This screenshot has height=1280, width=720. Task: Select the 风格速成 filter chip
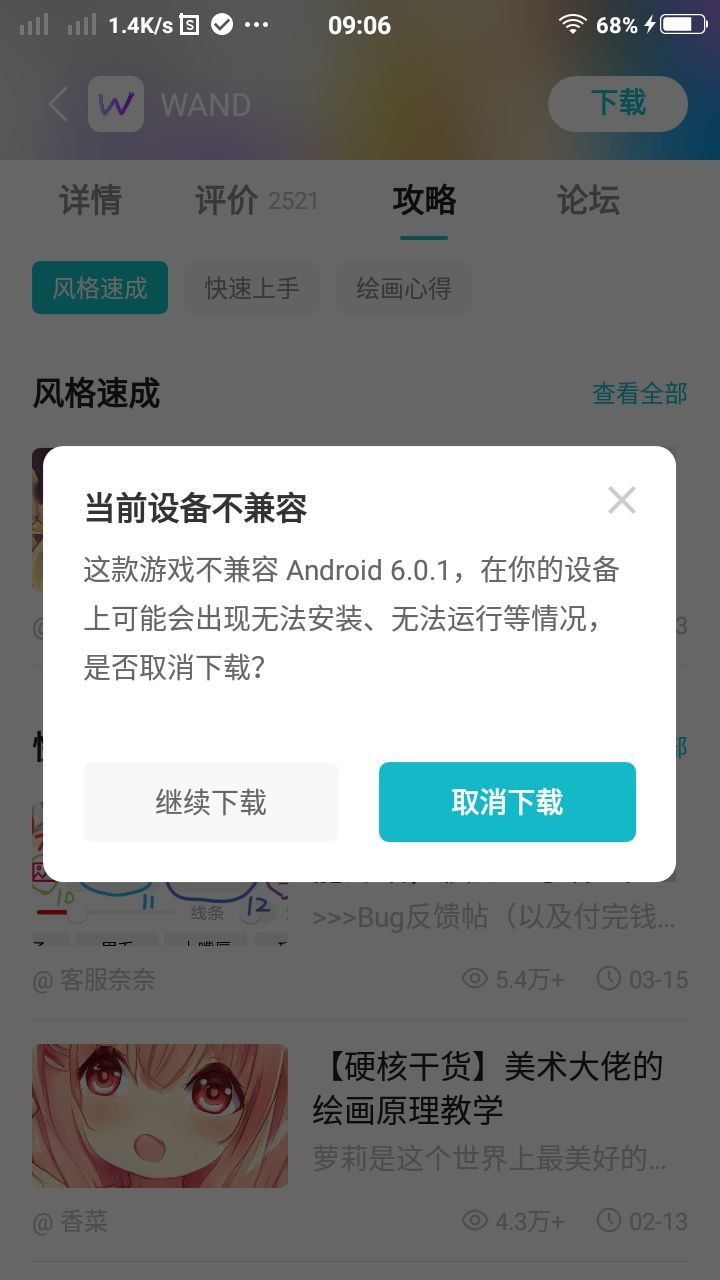(x=99, y=287)
